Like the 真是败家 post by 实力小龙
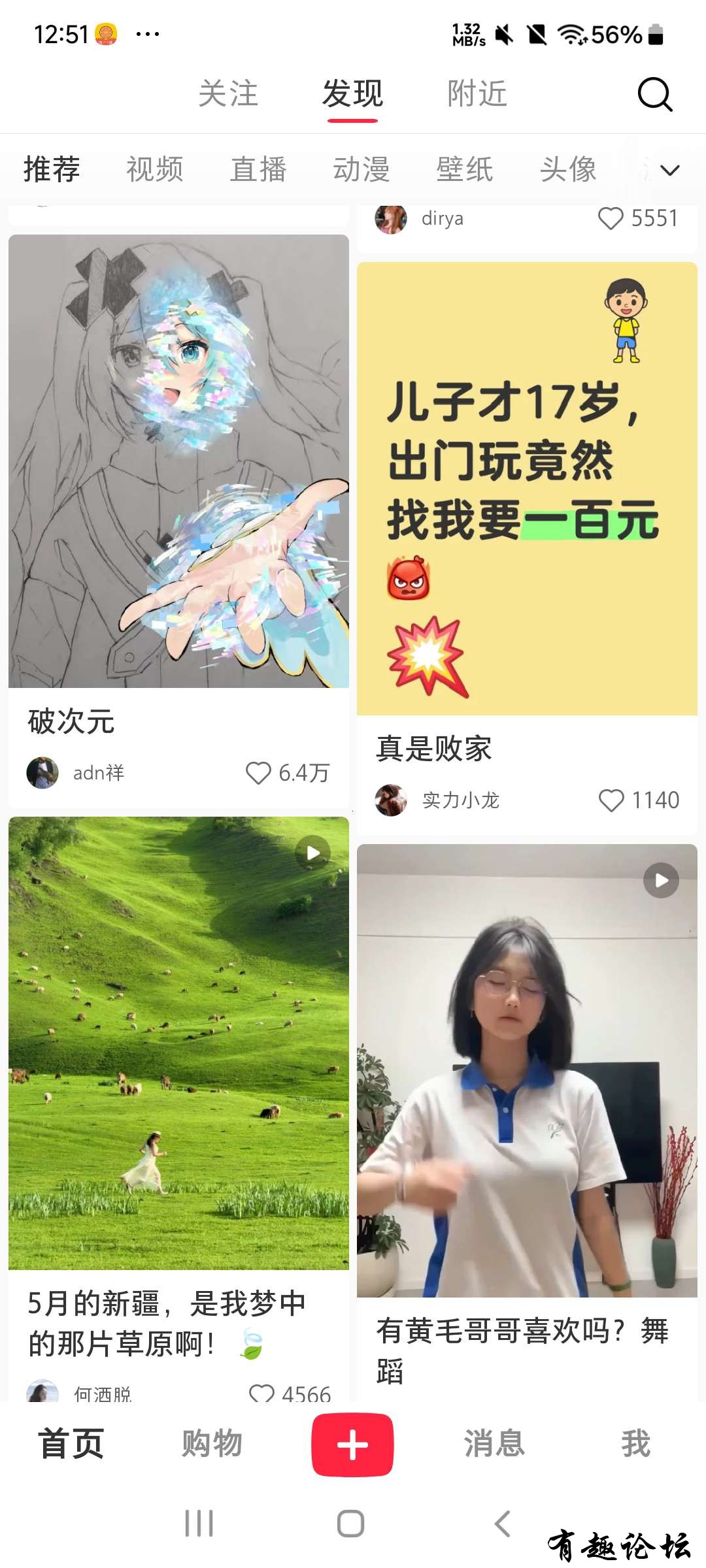The height and width of the screenshot is (1568, 706). click(611, 800)
